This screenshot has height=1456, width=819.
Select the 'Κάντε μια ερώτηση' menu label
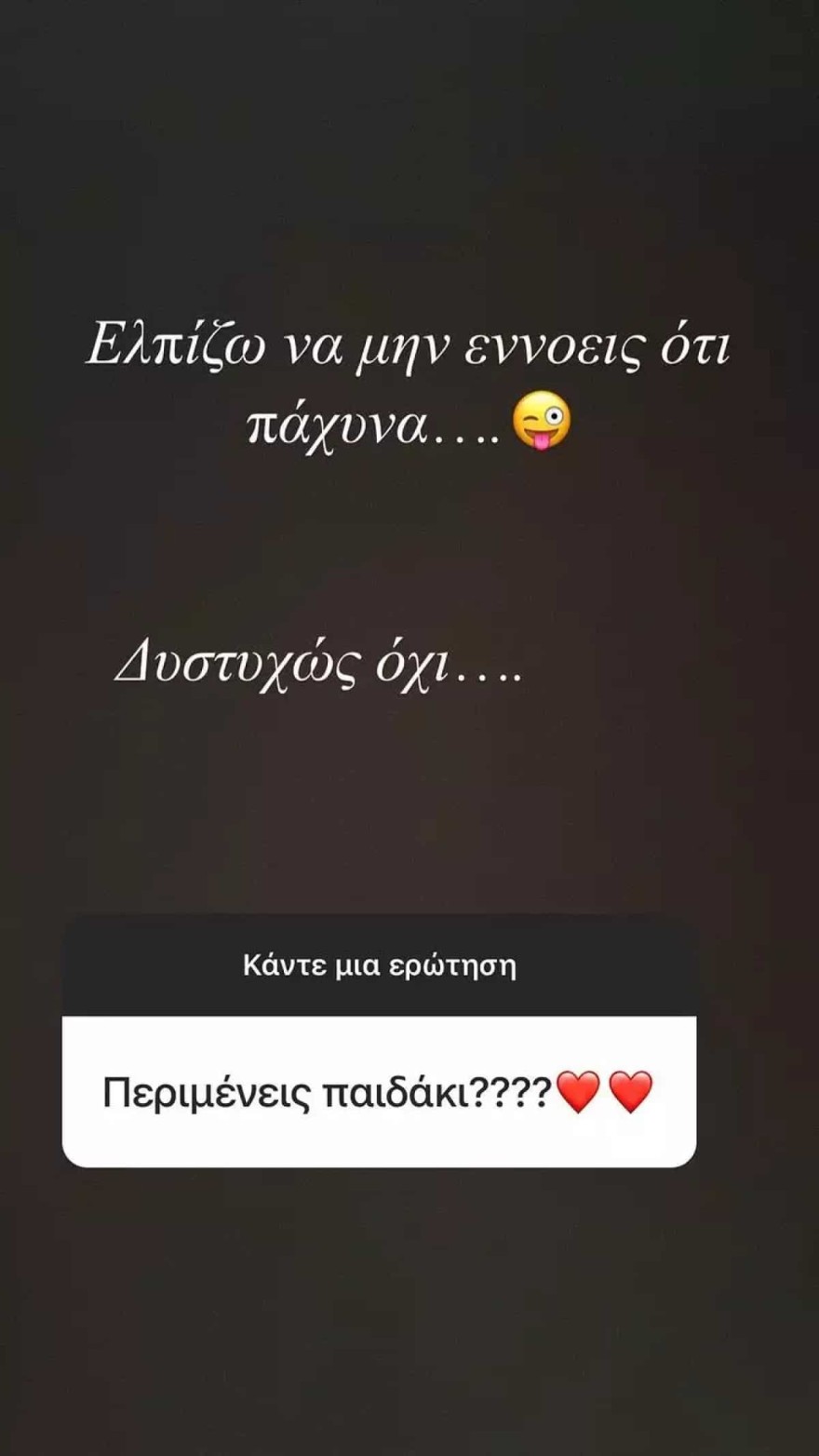(382, 966)
